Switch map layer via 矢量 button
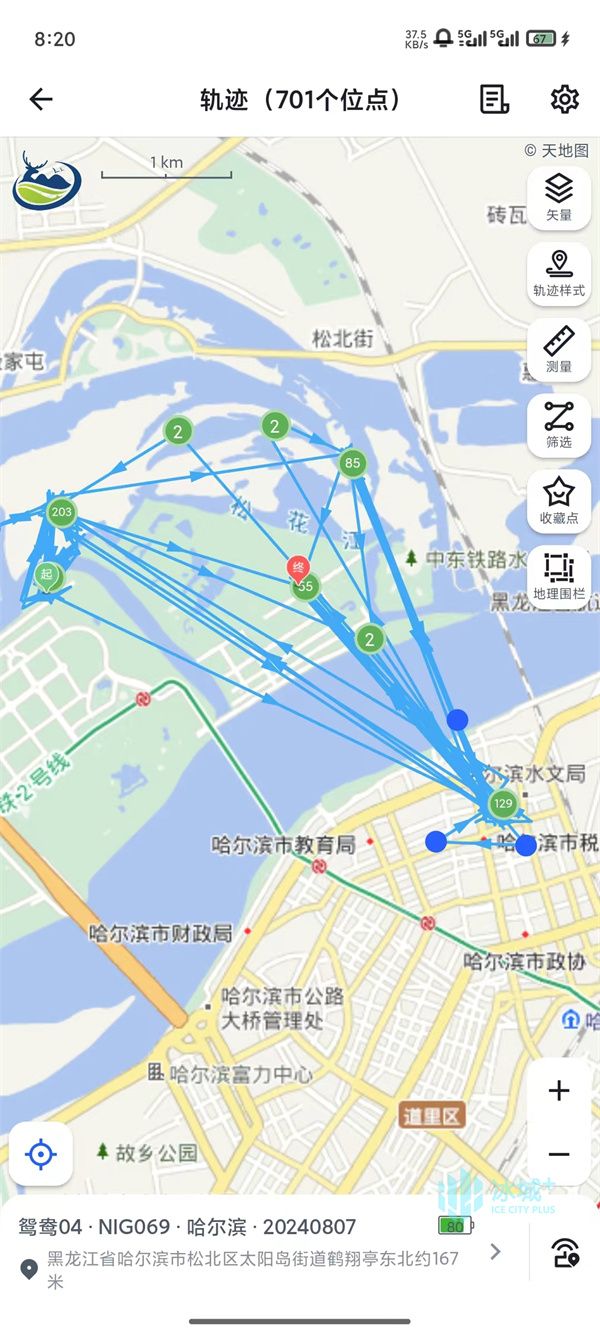The image size is (600, 1333). tap(559, 197)
